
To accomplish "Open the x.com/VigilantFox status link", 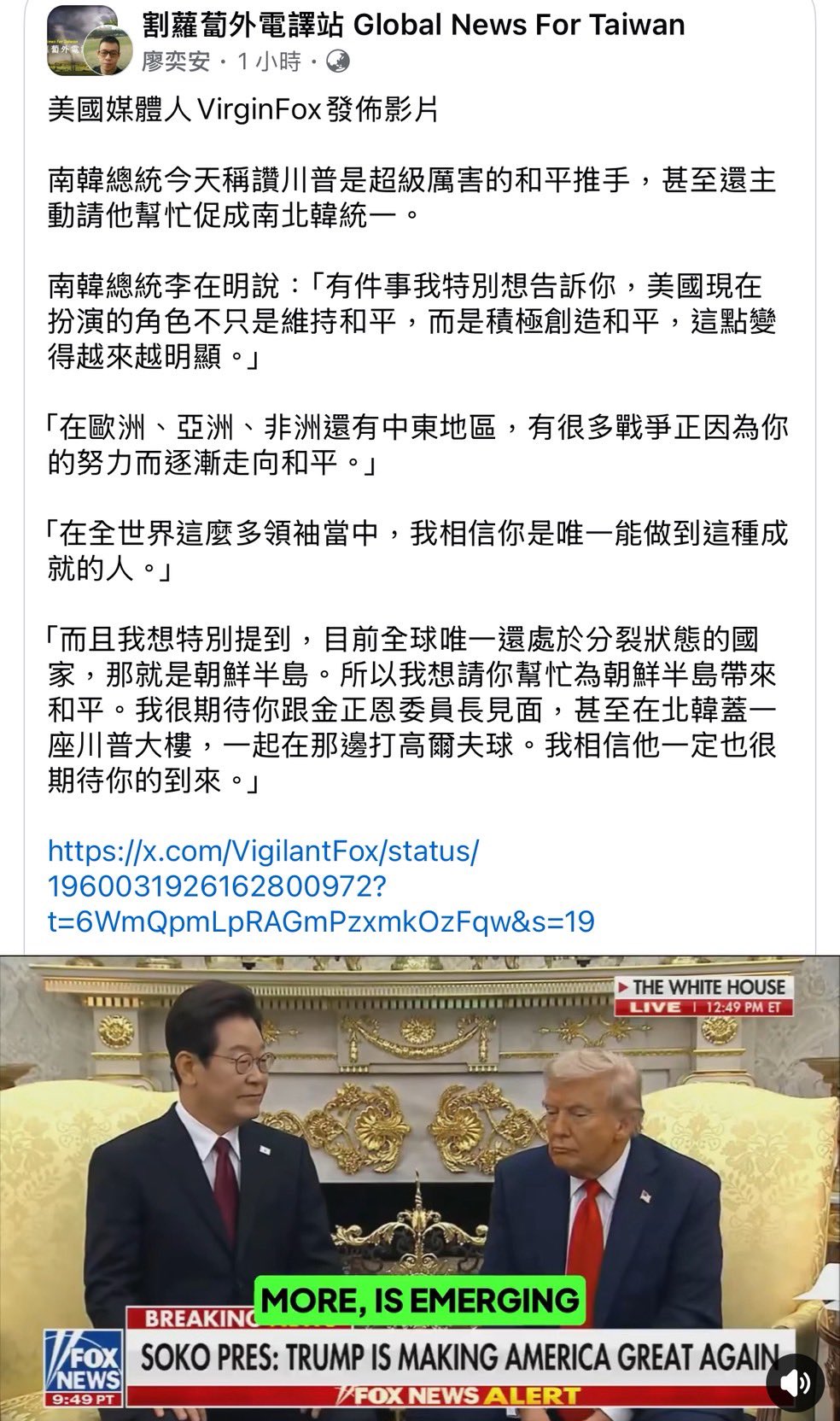I will [x=321, y=886].
